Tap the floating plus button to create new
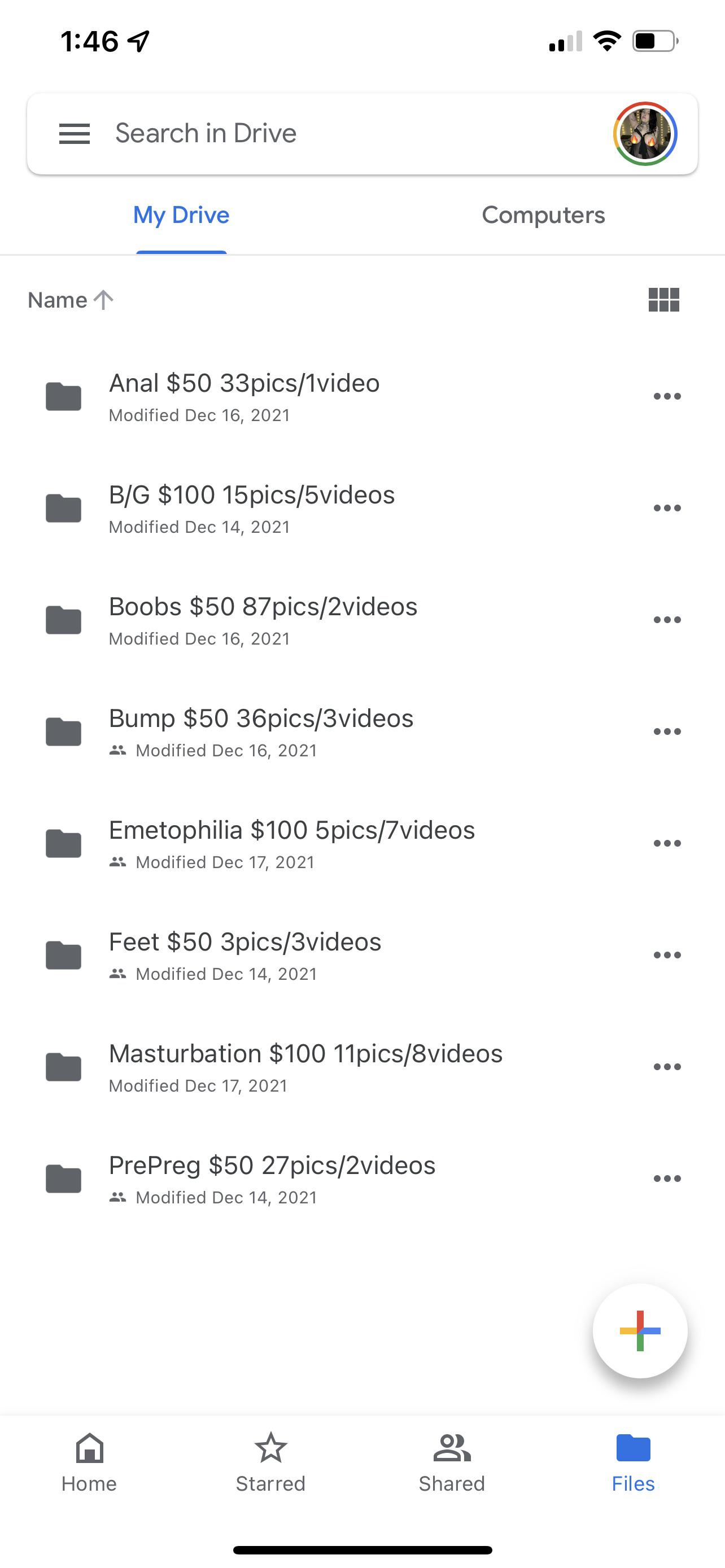 [640, 1330]
